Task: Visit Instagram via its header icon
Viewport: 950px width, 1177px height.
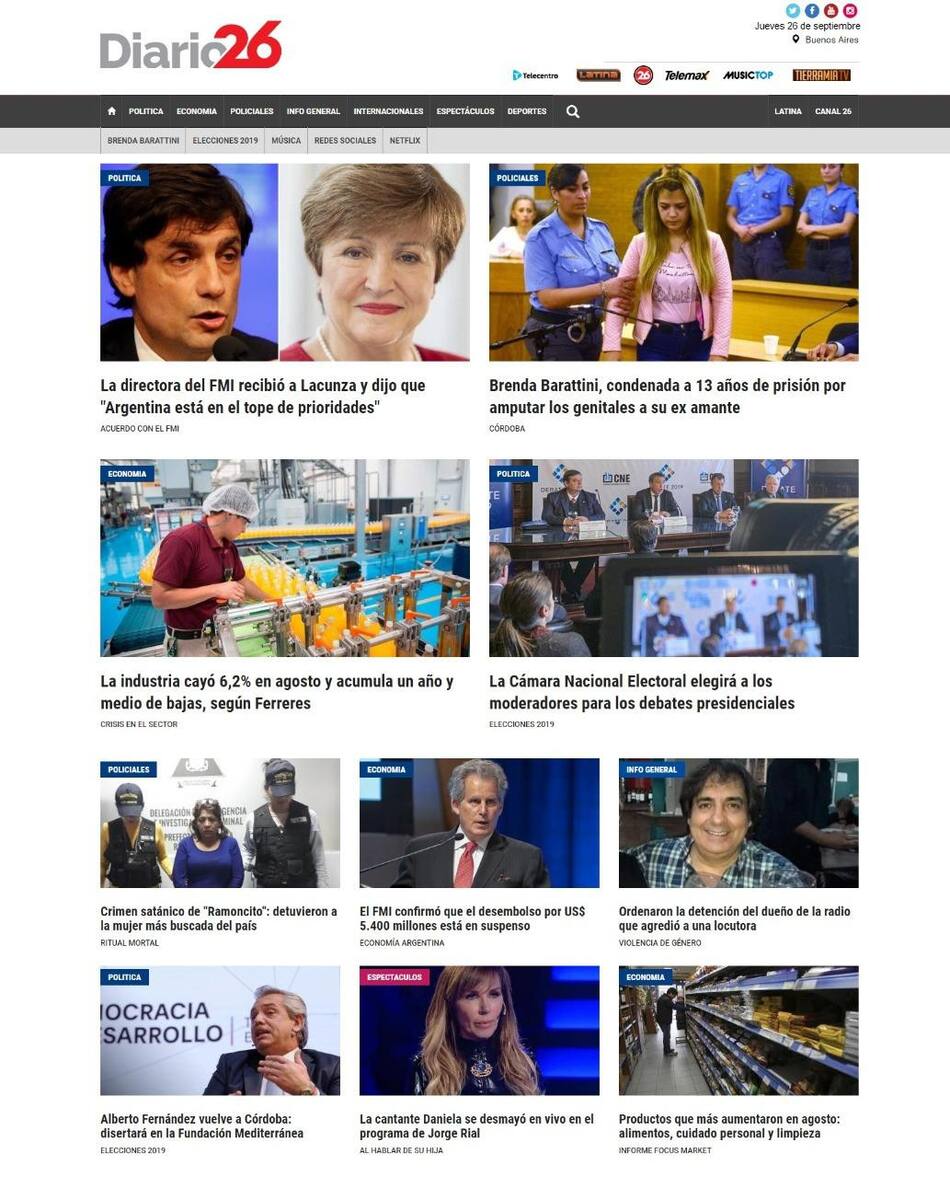Action: 848,10
